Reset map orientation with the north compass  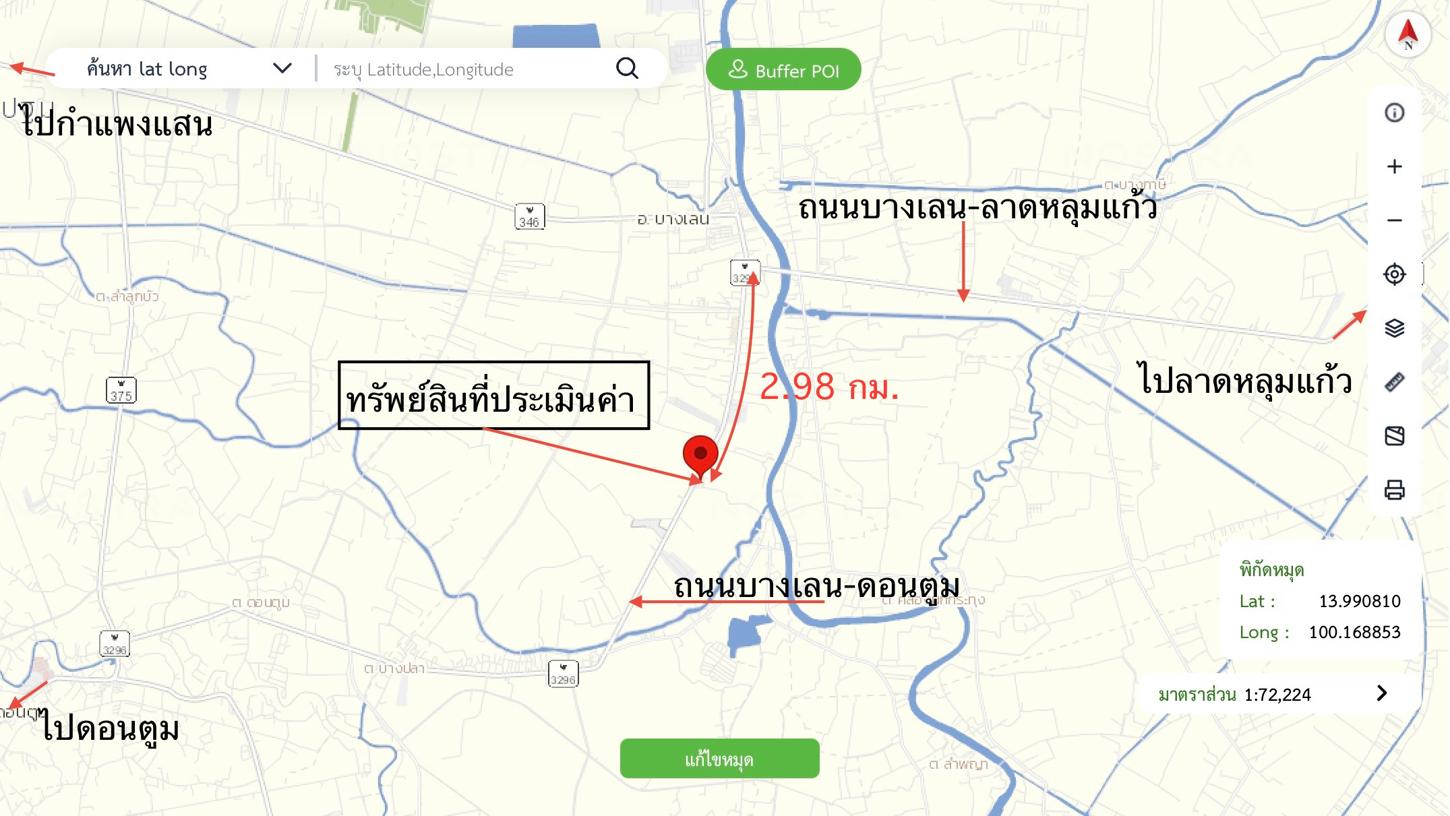(x=1407, y=35)
